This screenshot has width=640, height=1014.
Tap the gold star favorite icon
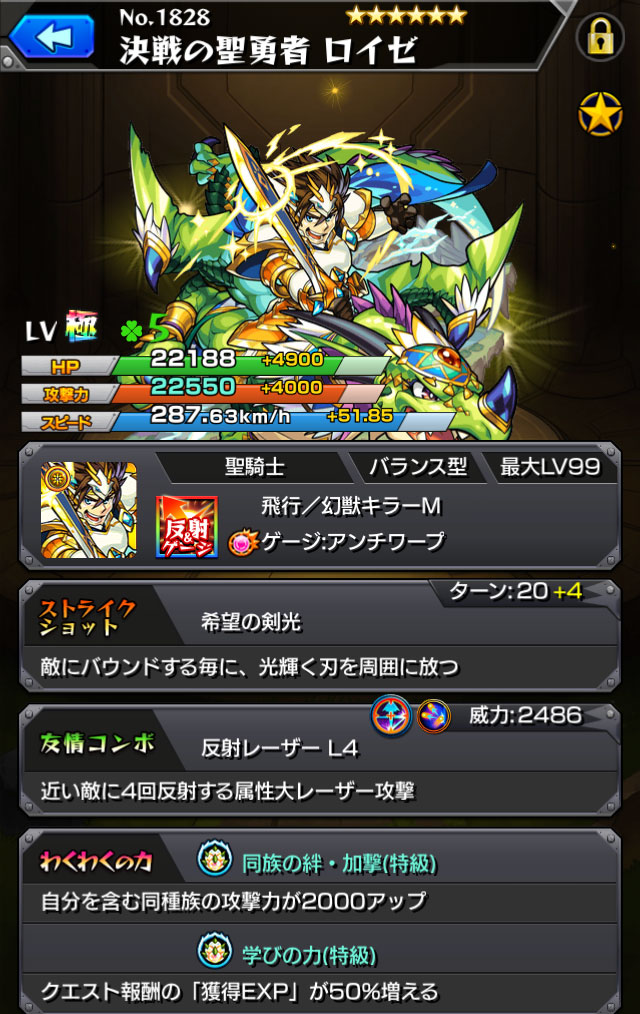pyautogui.click(x=600, y=117)
